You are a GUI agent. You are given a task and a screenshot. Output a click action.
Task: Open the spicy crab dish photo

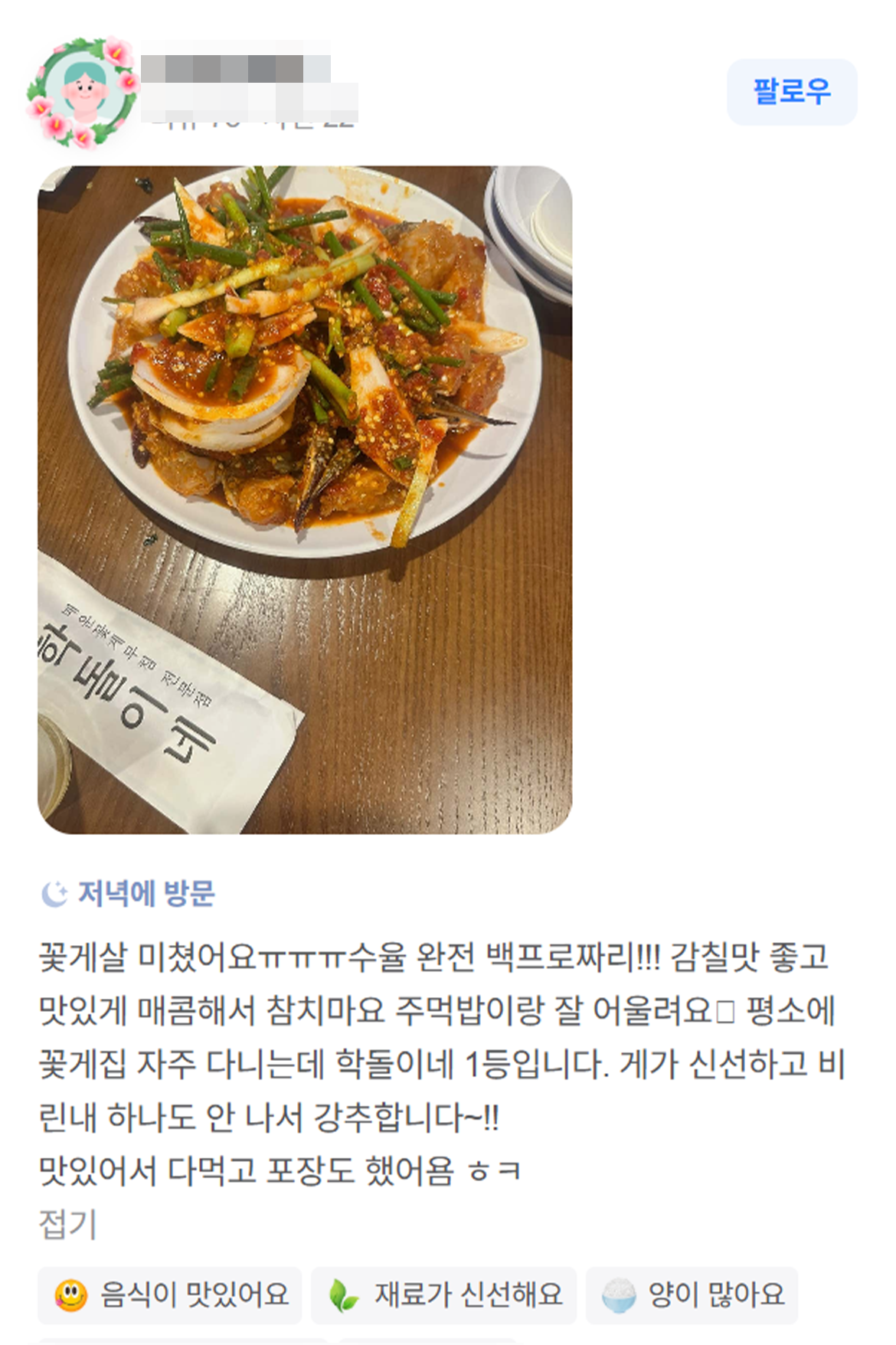(305, 499)
